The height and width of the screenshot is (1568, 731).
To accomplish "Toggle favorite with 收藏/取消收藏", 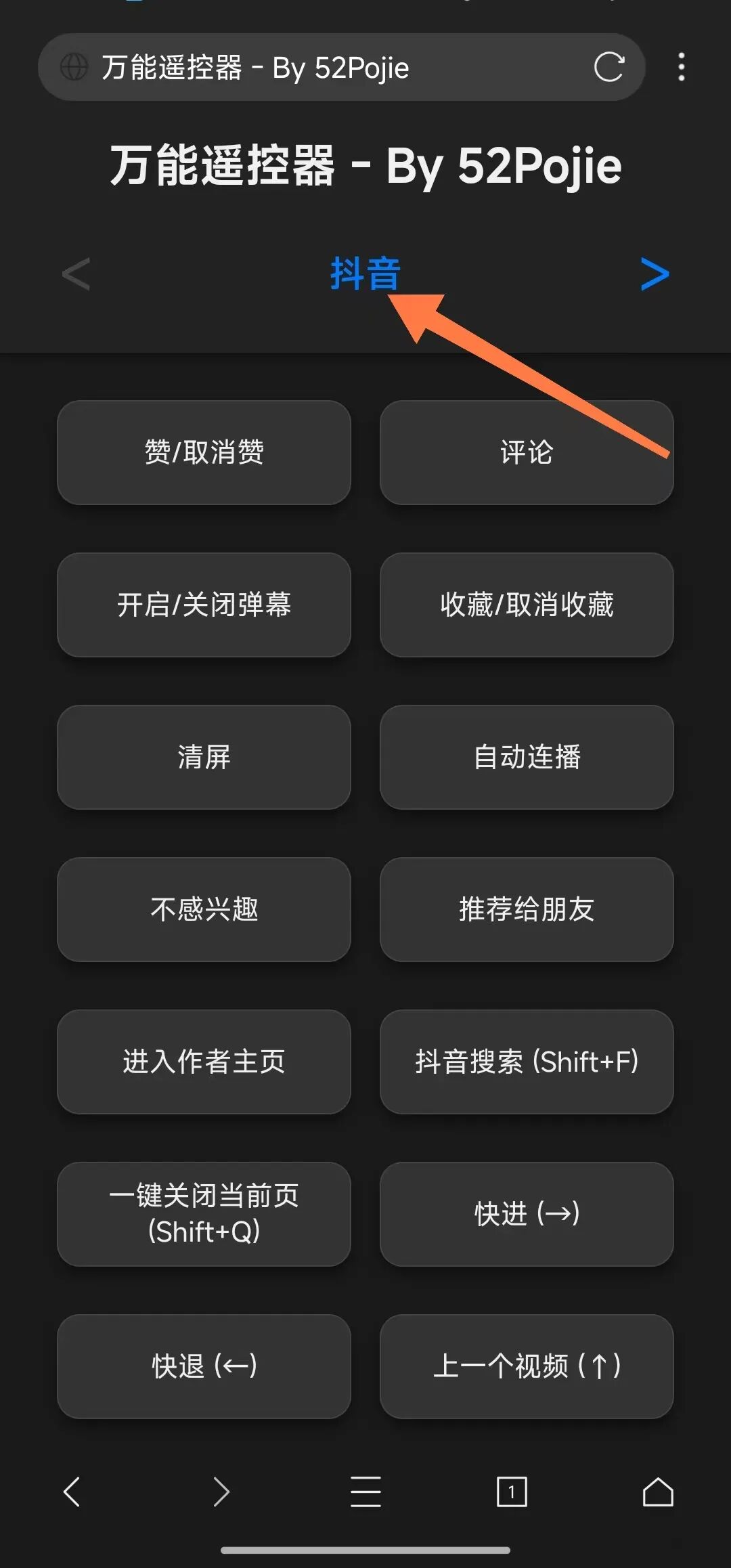I will point(527,605).
